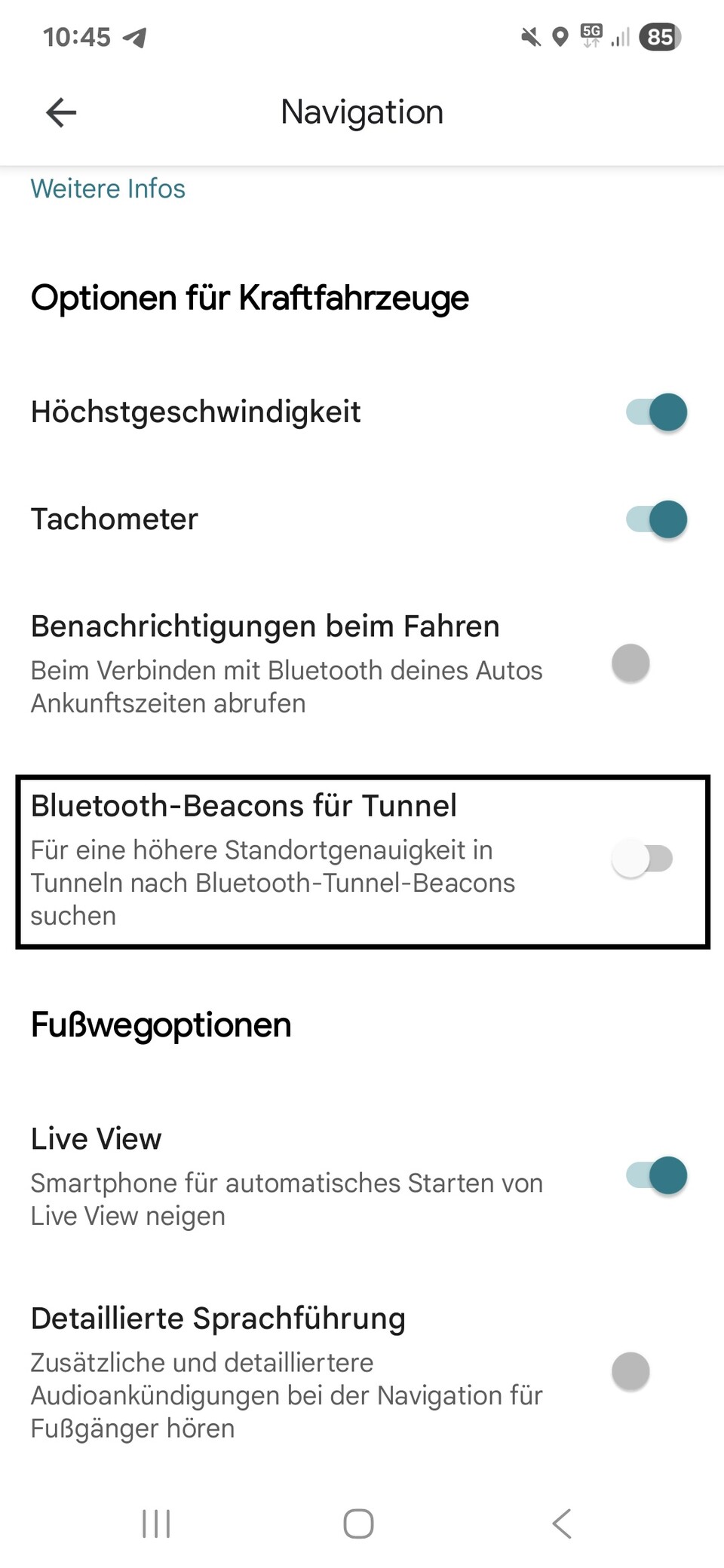Tap the signal strength bars icon
The width and height of the screenshot is (724, 1568).
coord(618,38)
